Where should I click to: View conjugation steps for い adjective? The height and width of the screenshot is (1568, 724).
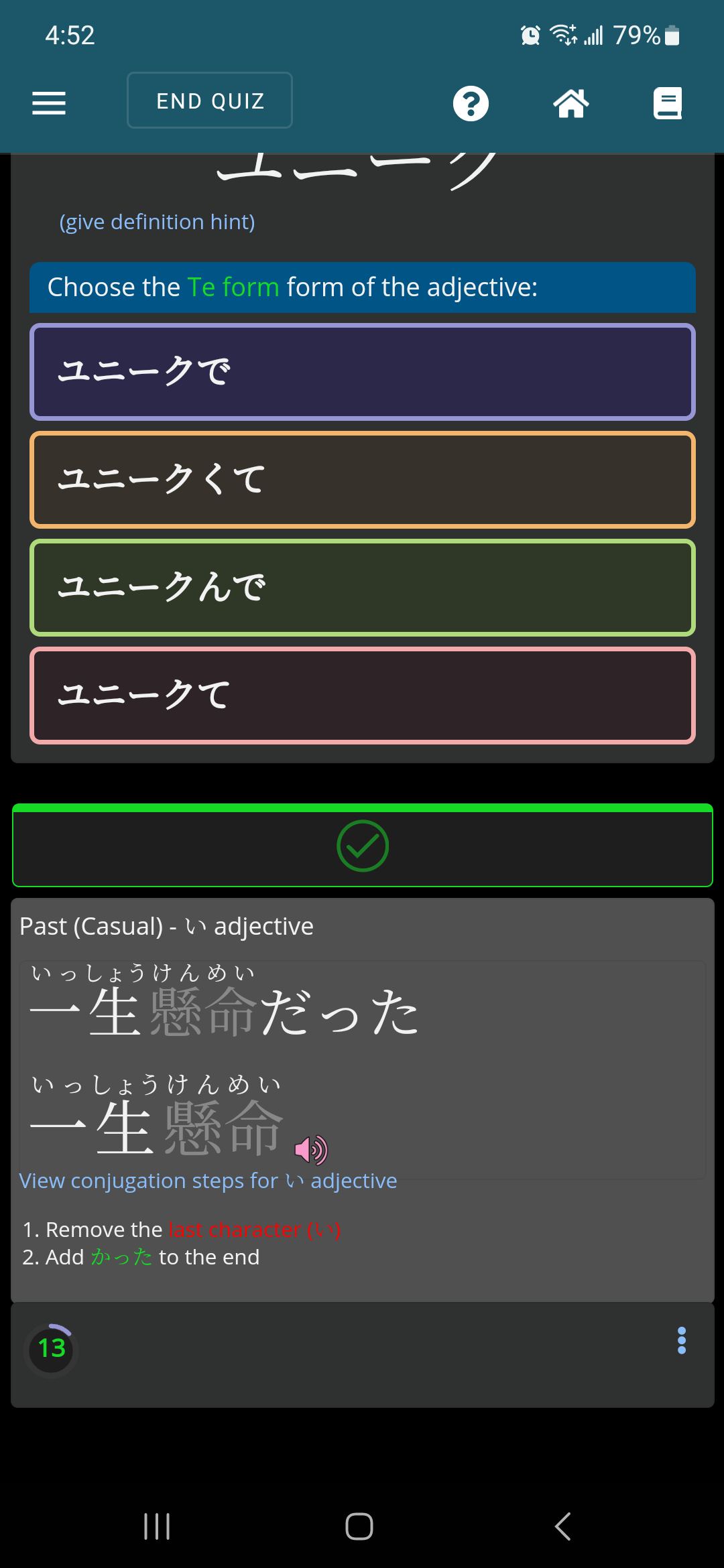[x=208, y=1181]
